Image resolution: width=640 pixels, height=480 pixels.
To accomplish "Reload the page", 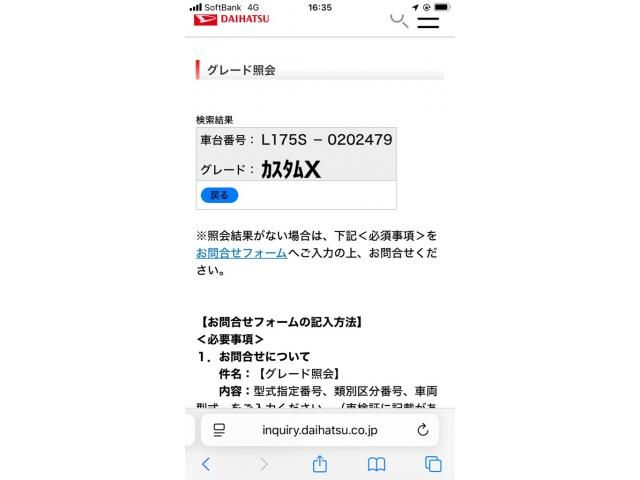I will coord(422,430).
